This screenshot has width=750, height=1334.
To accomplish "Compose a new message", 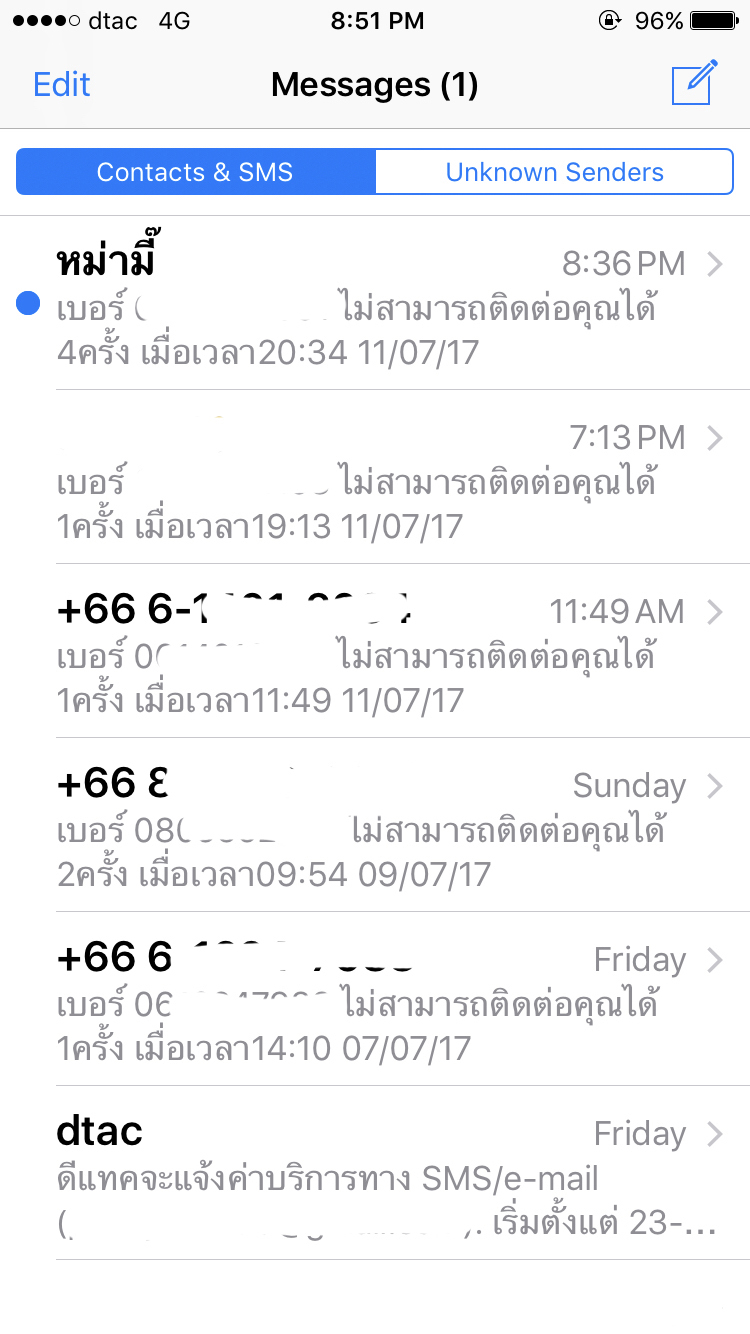I will [x=694, y=82].
